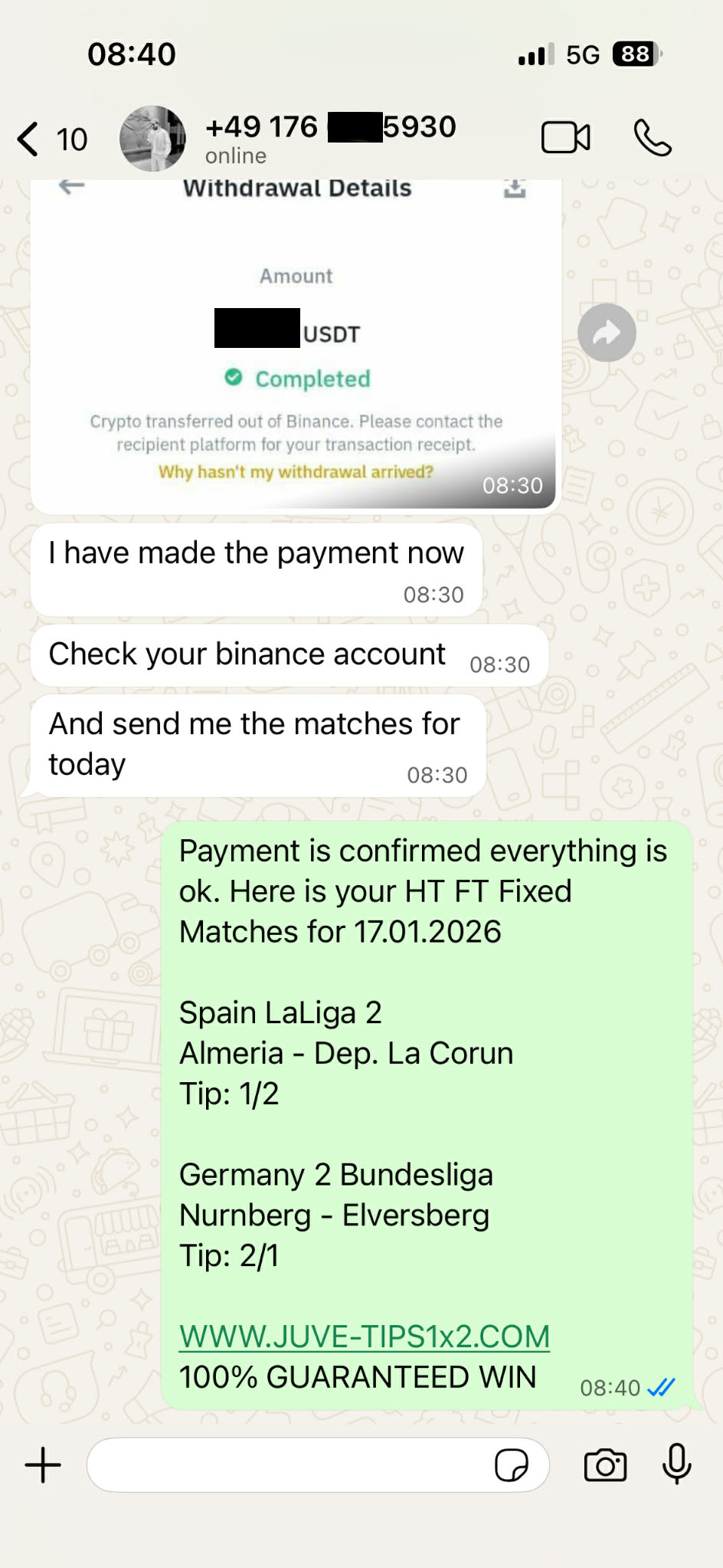Tap the unread chats badge showing 10
This screenshot has width=723, height=1568.
pos(74,139)
